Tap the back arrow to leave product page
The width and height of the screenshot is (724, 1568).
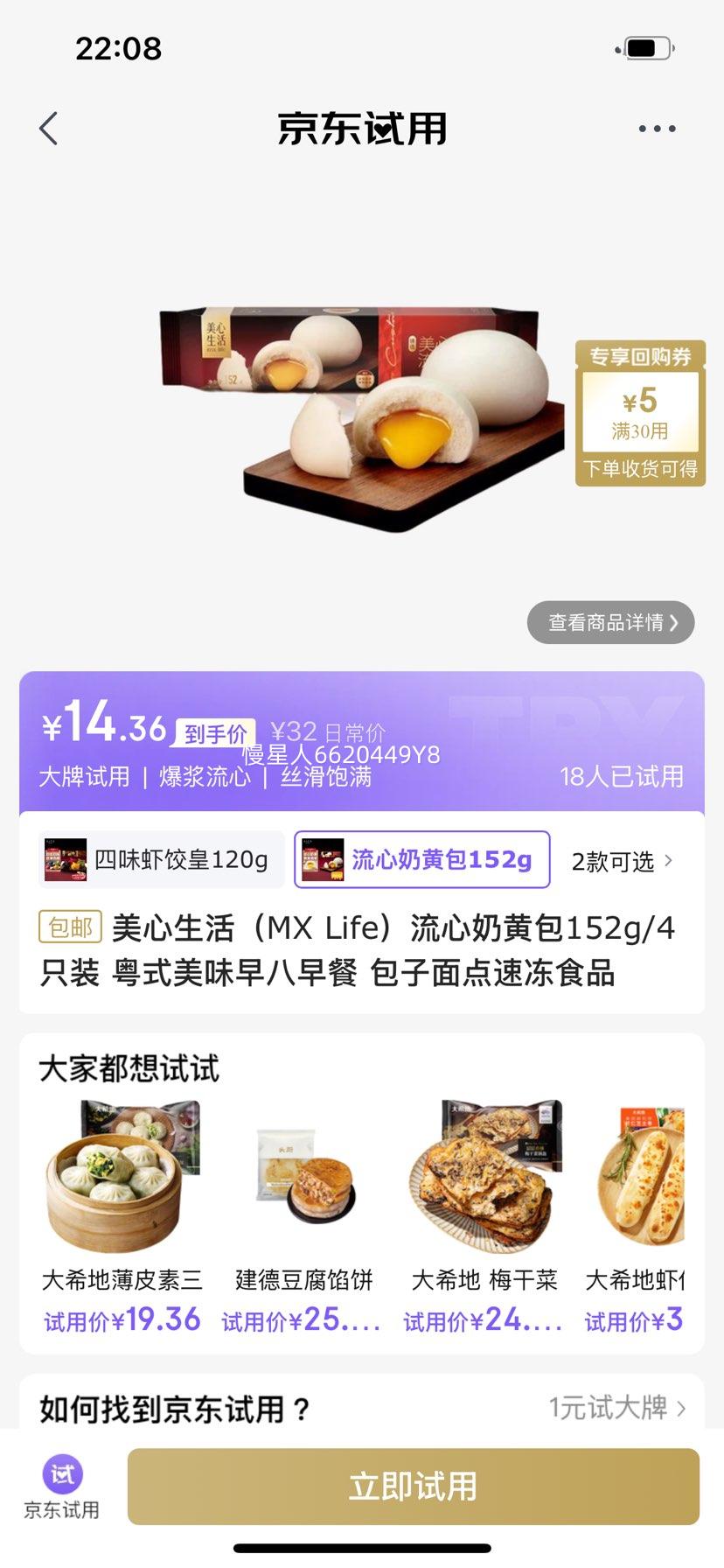[x=49, y=128]
